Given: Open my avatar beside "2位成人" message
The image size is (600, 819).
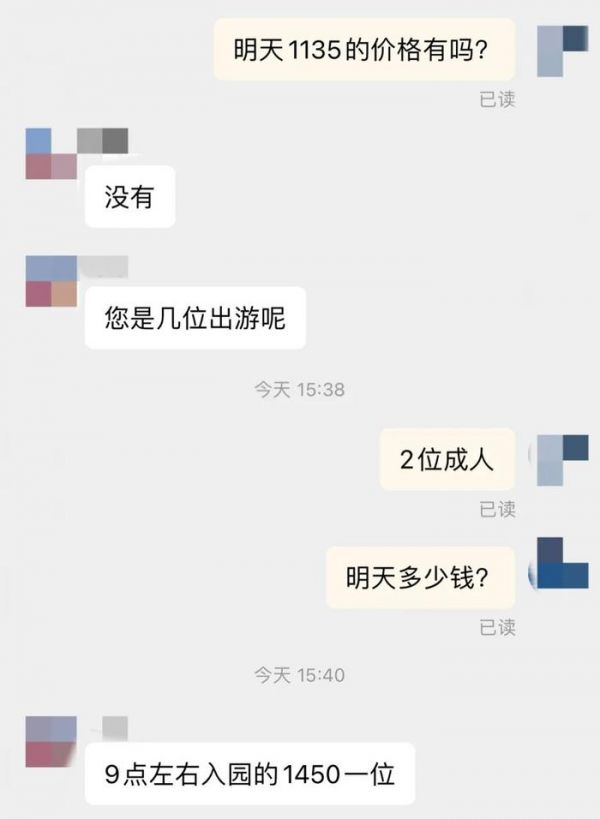Looking at the screenshot, I should coord(562,460).
